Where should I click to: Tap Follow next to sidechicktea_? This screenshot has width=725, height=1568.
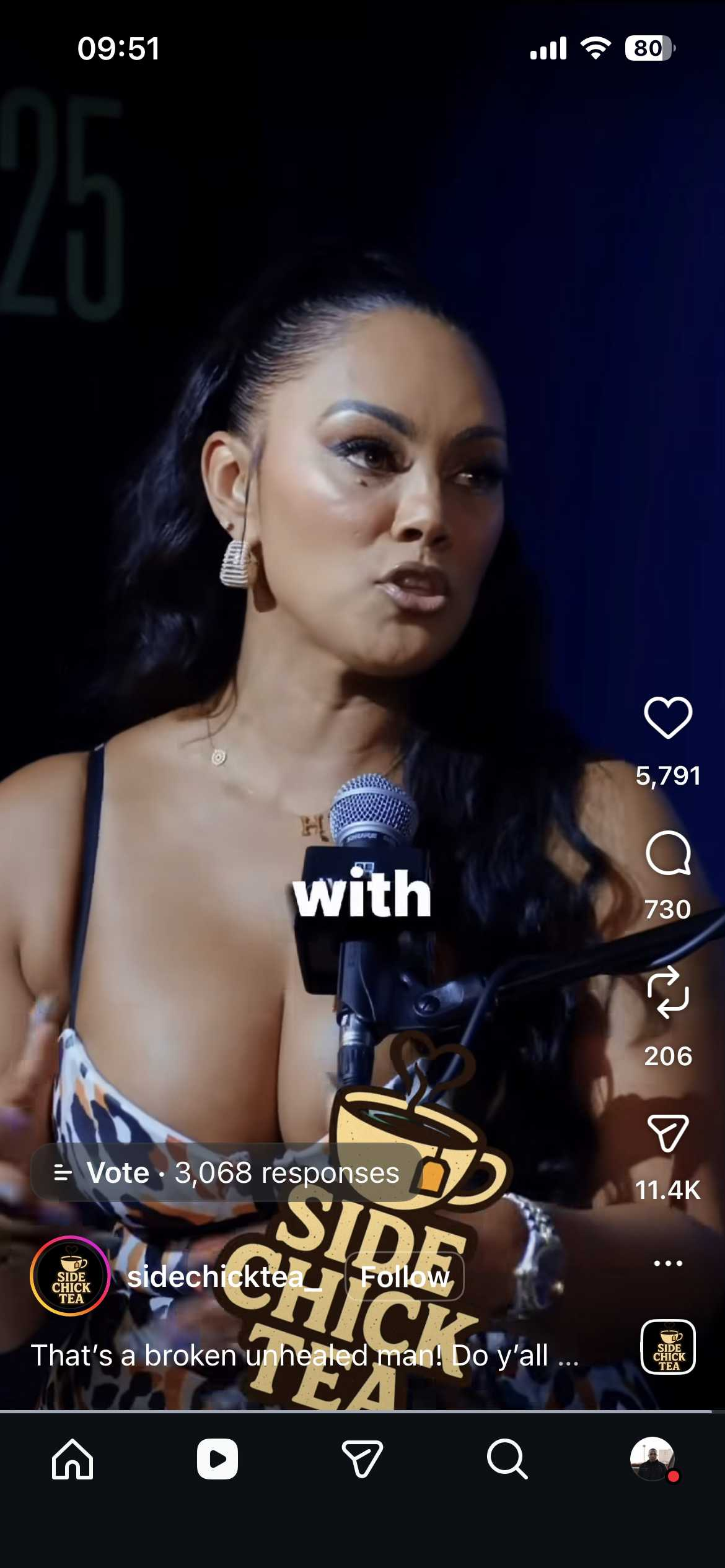tap(404, 1276)
